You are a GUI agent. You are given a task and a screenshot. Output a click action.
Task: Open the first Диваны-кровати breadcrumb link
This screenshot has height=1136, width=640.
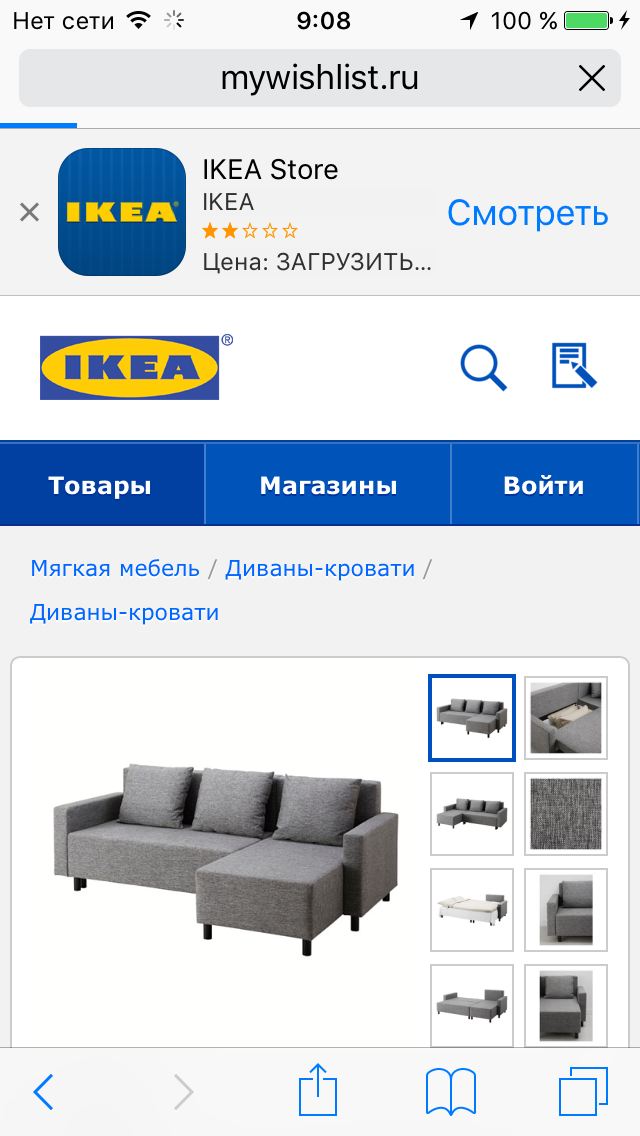(320, 569)
